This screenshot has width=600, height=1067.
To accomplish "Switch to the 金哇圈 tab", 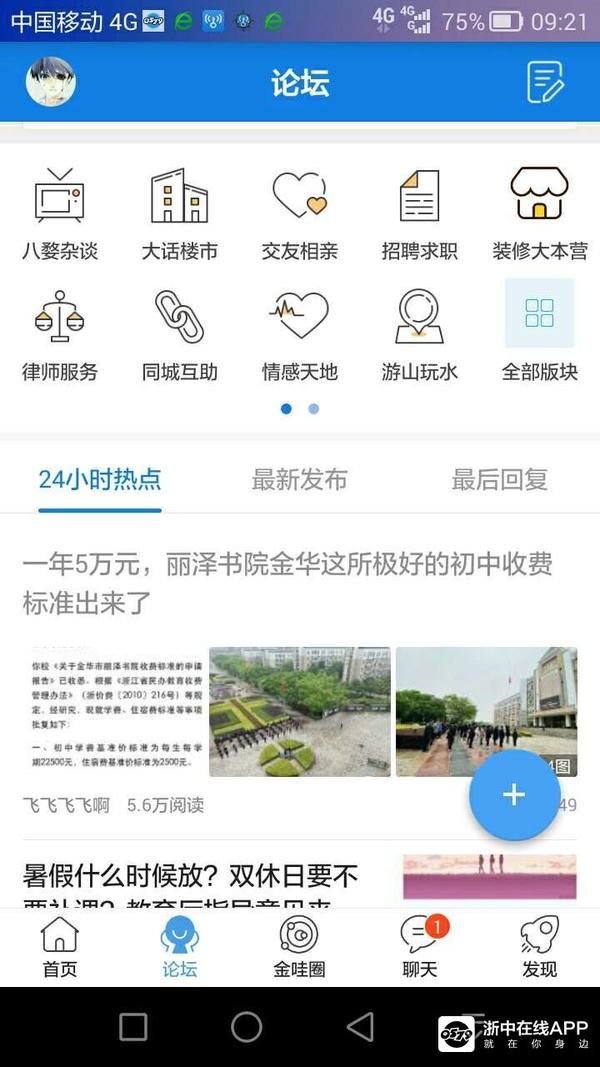I will point(299,947).
